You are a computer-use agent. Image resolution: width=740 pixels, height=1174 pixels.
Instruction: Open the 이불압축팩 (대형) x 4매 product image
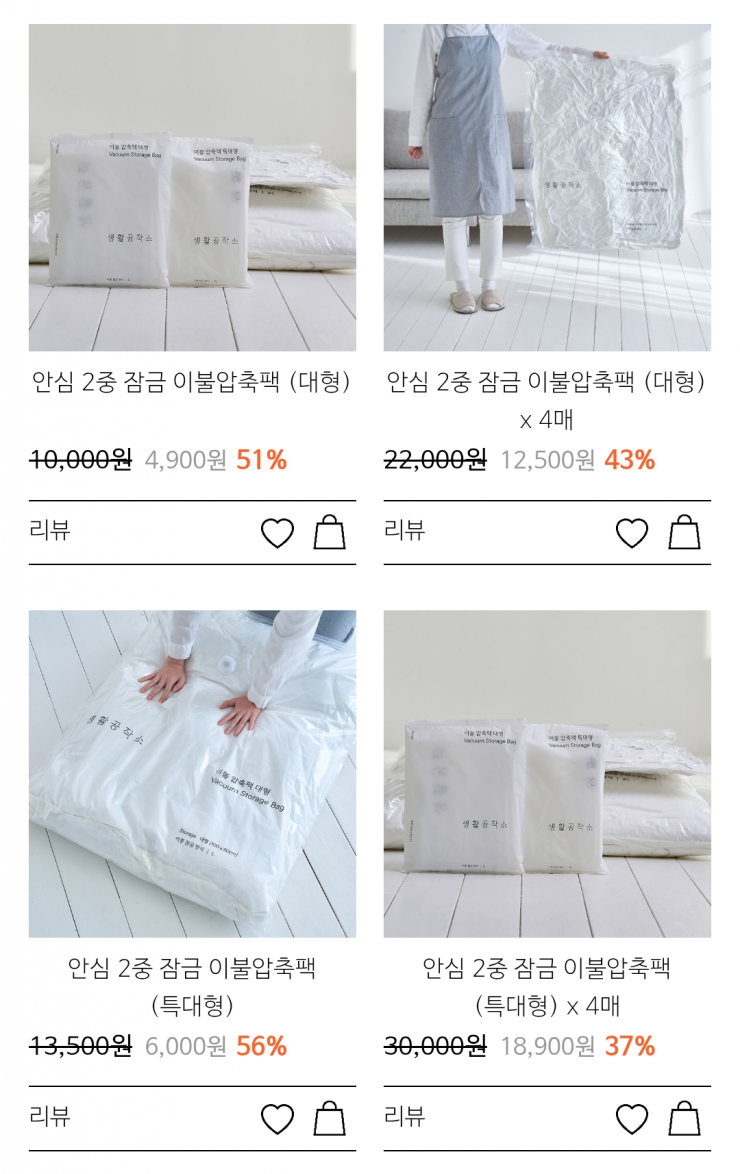pos(547,188)
